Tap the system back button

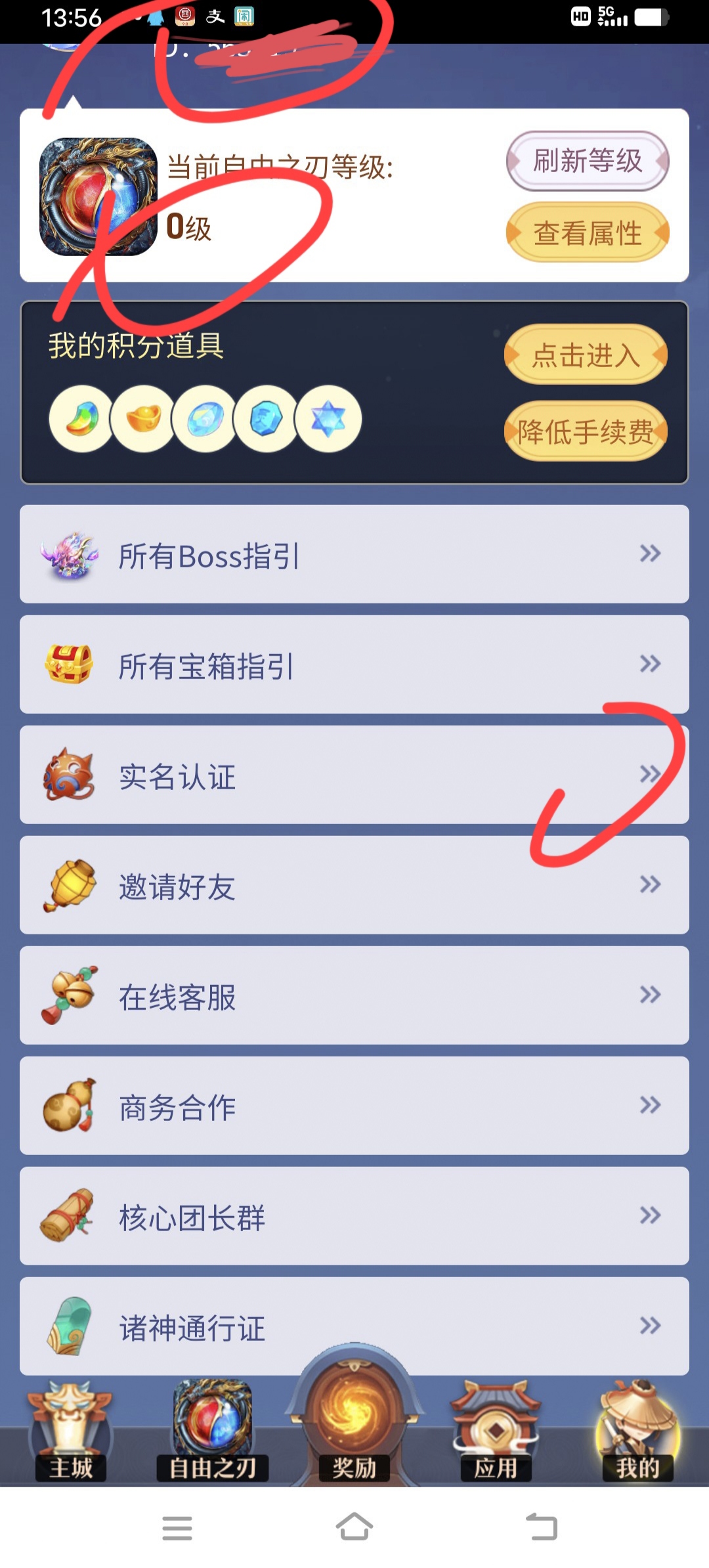[542, 1527]
